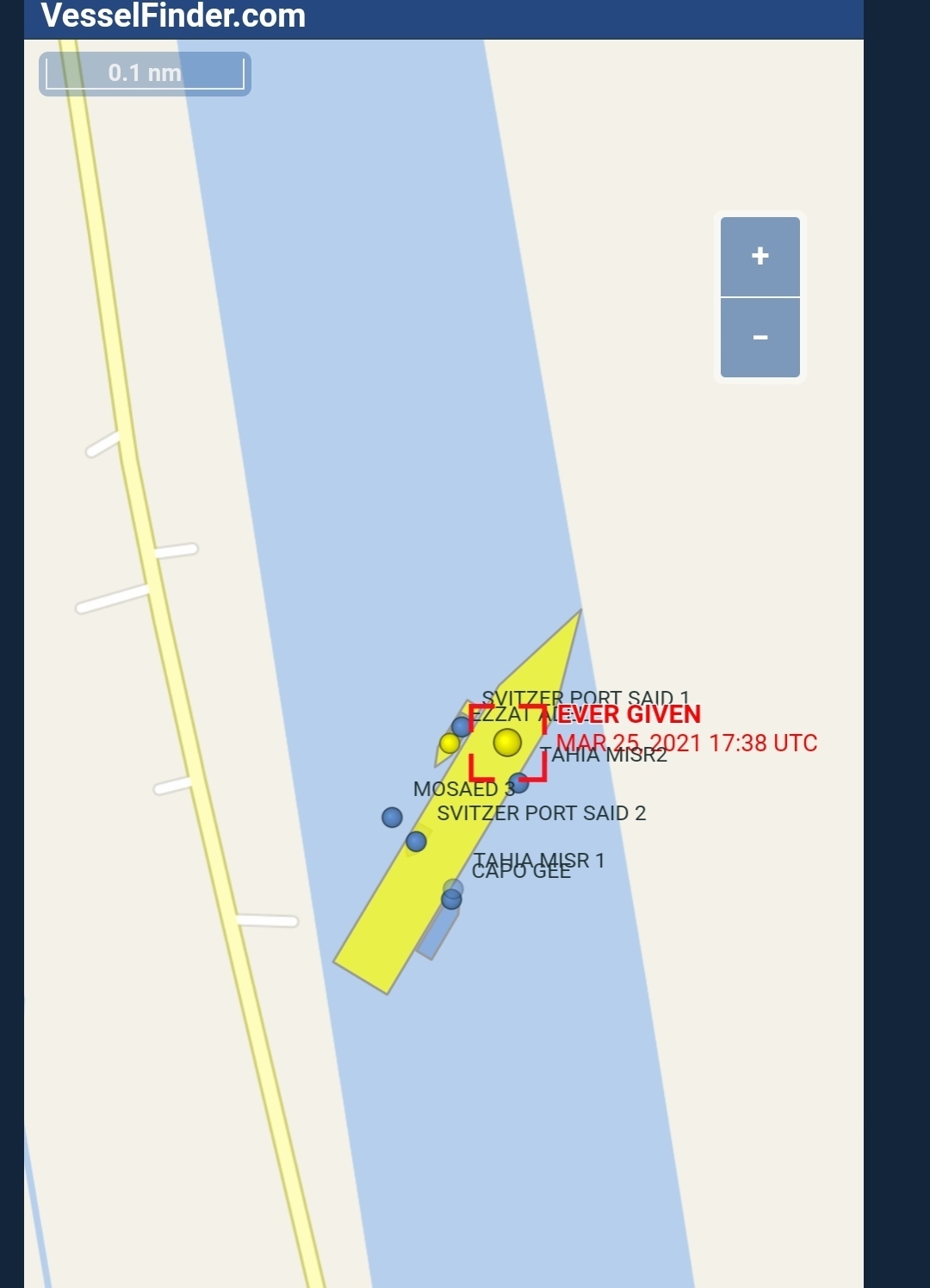Viewport: 930px width, 1288px height.
Task: Zoom out of the map
Action: [759, 338]
